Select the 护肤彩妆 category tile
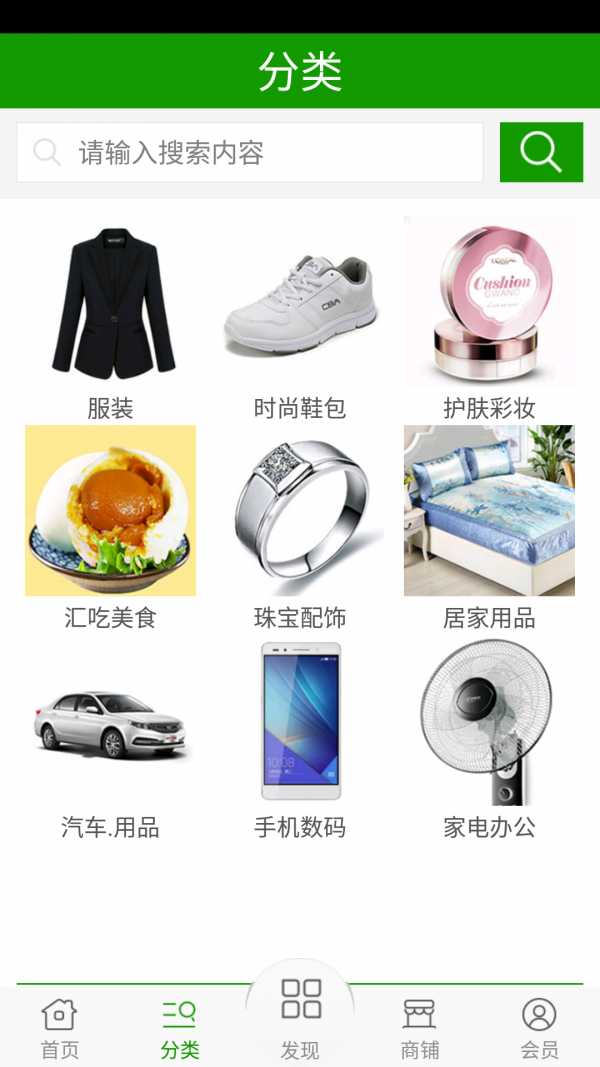600x1067 pixels. coord(489,318)
